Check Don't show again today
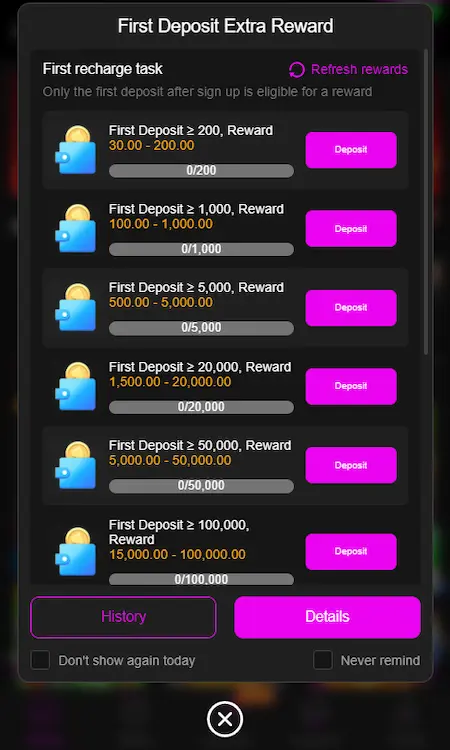 pos(40,661)
